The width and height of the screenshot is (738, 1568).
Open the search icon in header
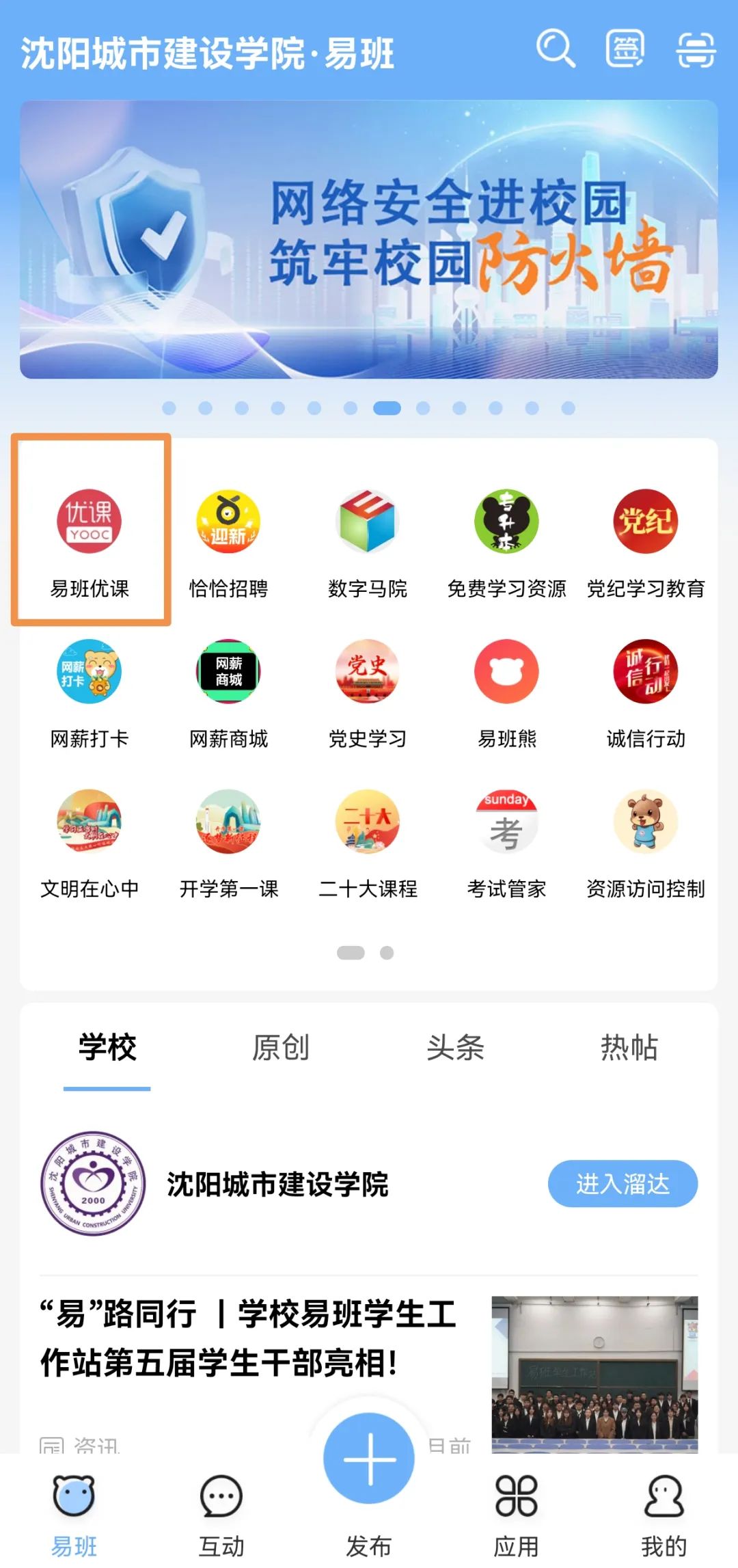coord(555,49)
